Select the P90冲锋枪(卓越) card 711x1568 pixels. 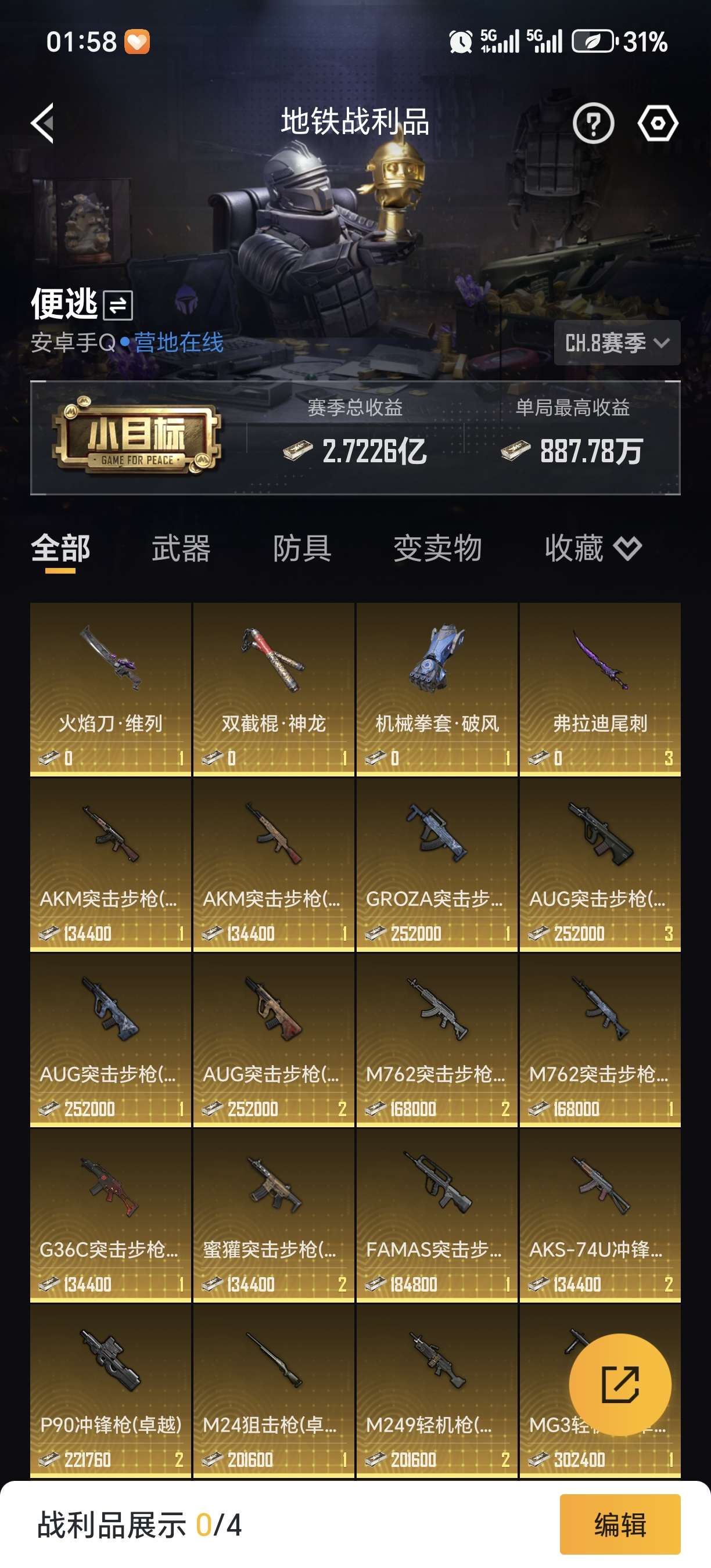click(x=111, y=1390)
